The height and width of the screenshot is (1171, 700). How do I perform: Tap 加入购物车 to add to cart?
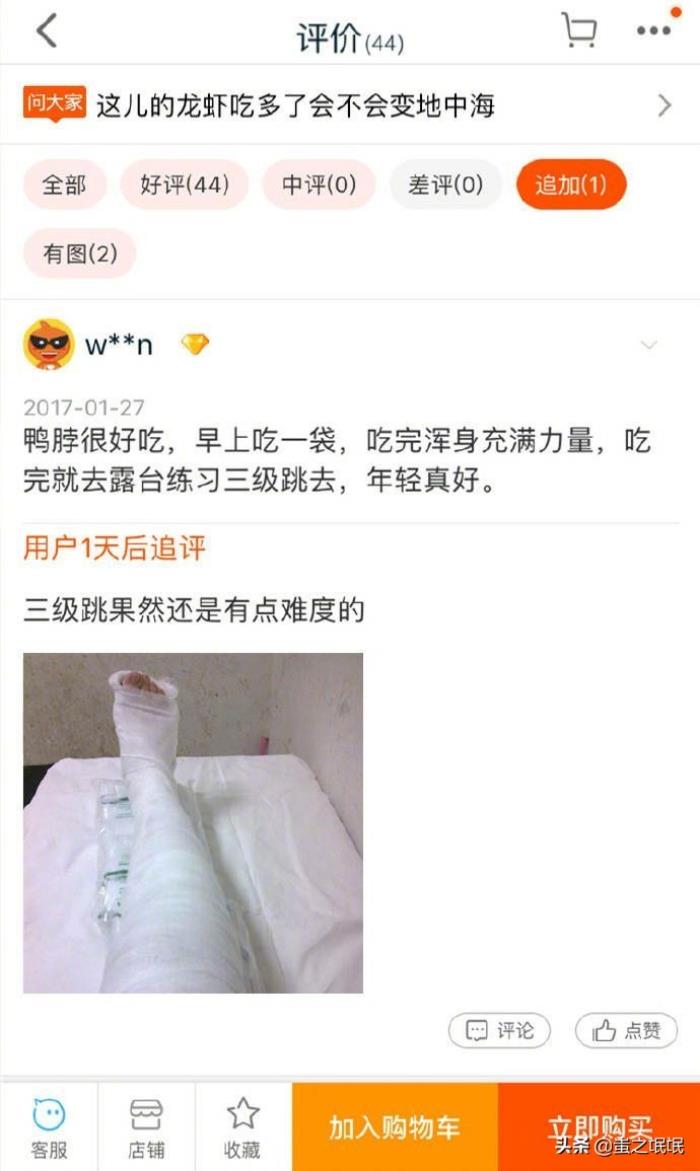click(394, 1128)
